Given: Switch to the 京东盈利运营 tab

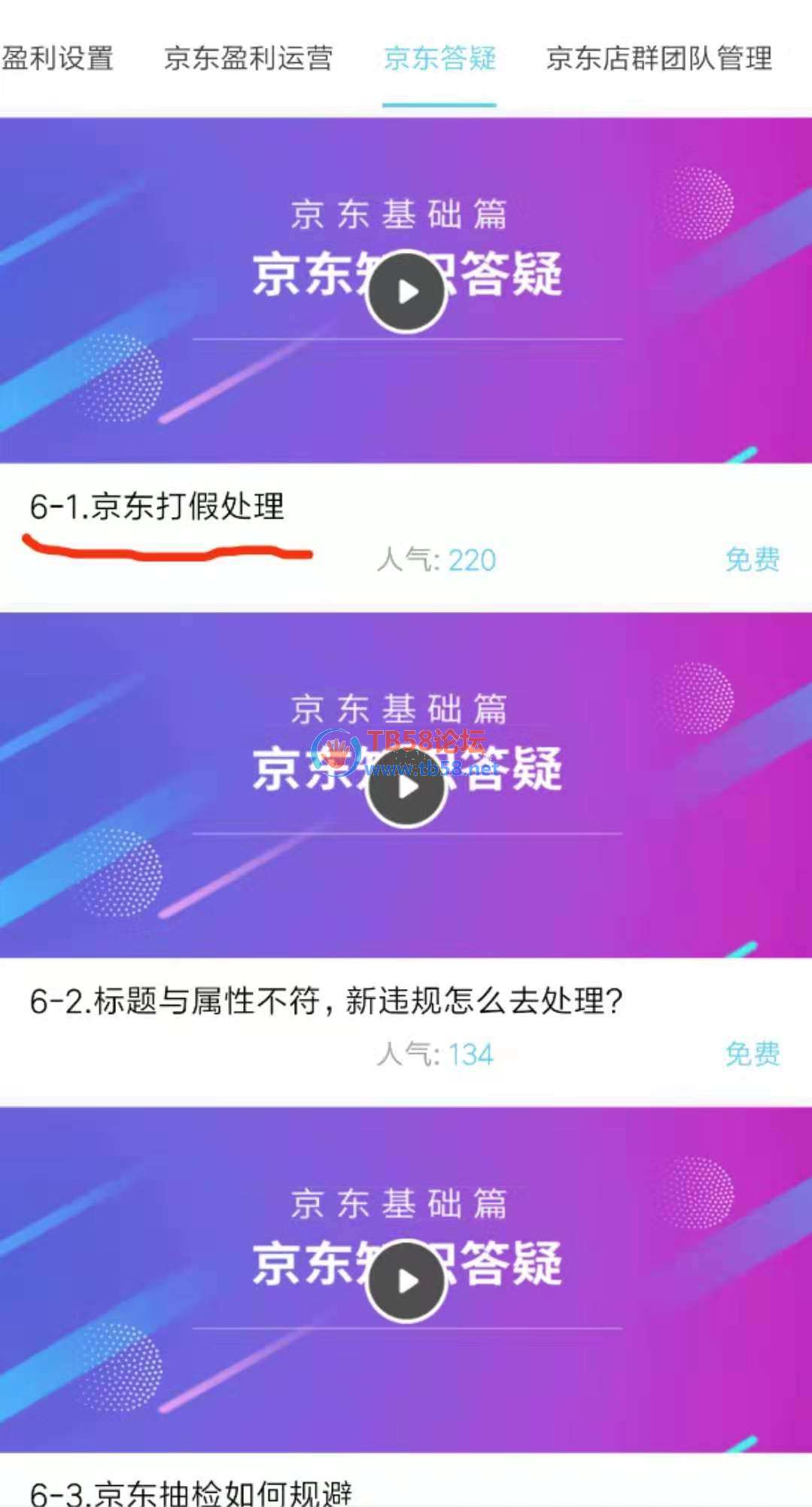Looking at the screenshot, I should click(x=248, y=59).
